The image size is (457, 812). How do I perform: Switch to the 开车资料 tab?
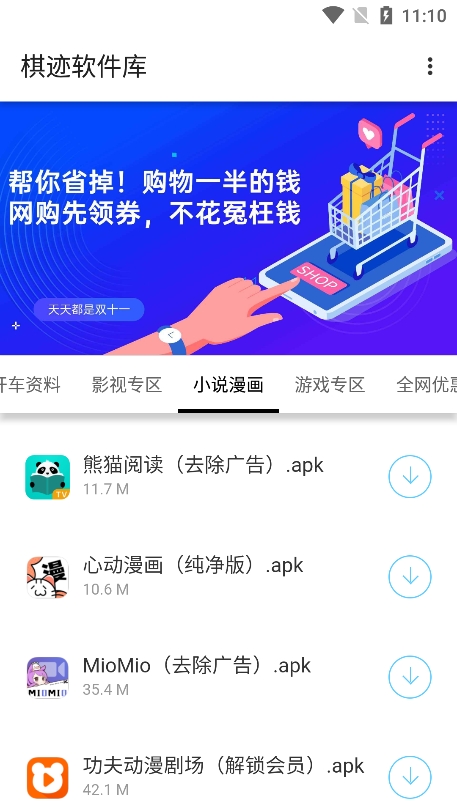click(30, 385)
